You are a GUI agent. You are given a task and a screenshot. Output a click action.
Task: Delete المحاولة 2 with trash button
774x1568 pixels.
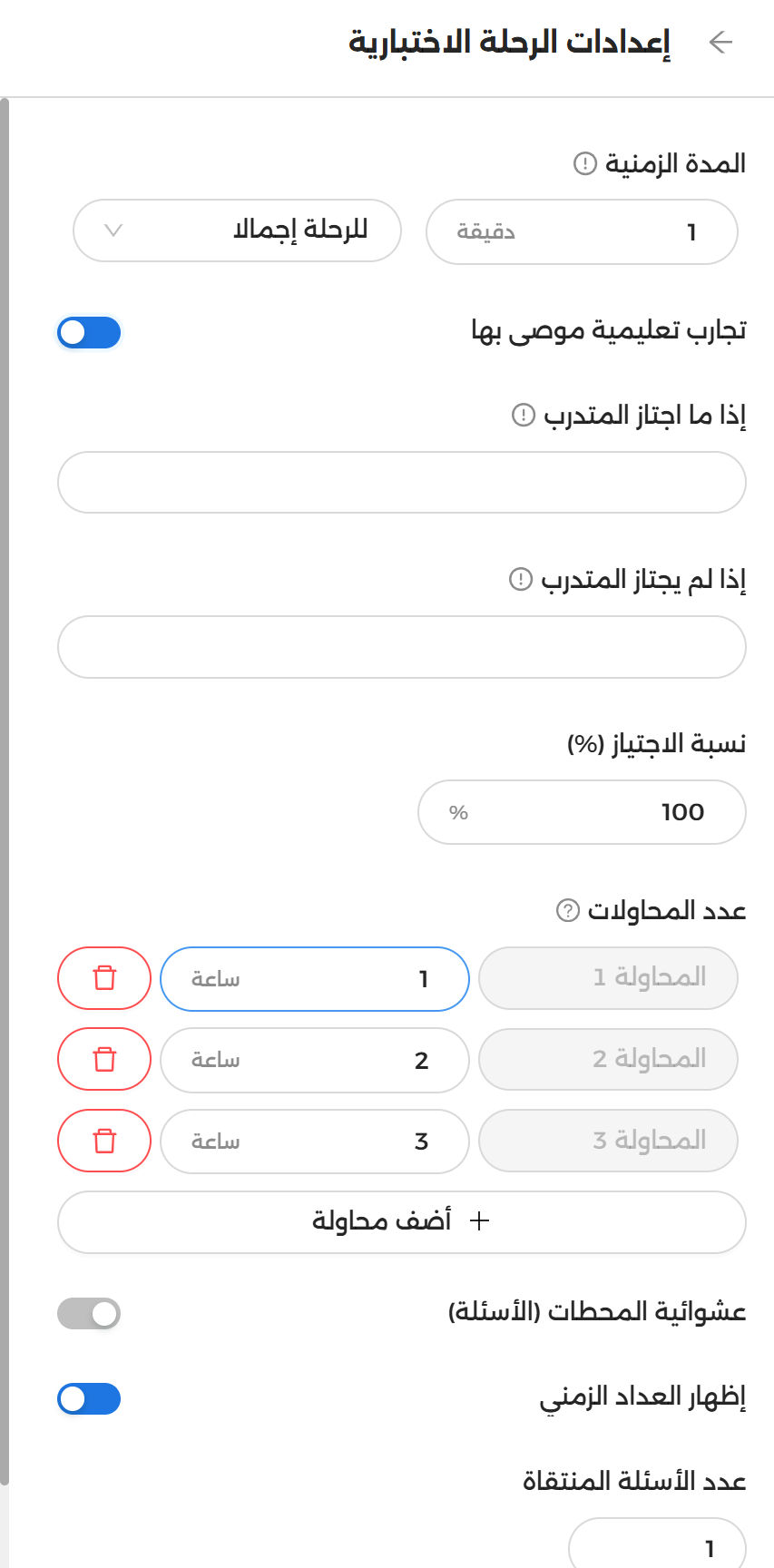point(104,1059)
